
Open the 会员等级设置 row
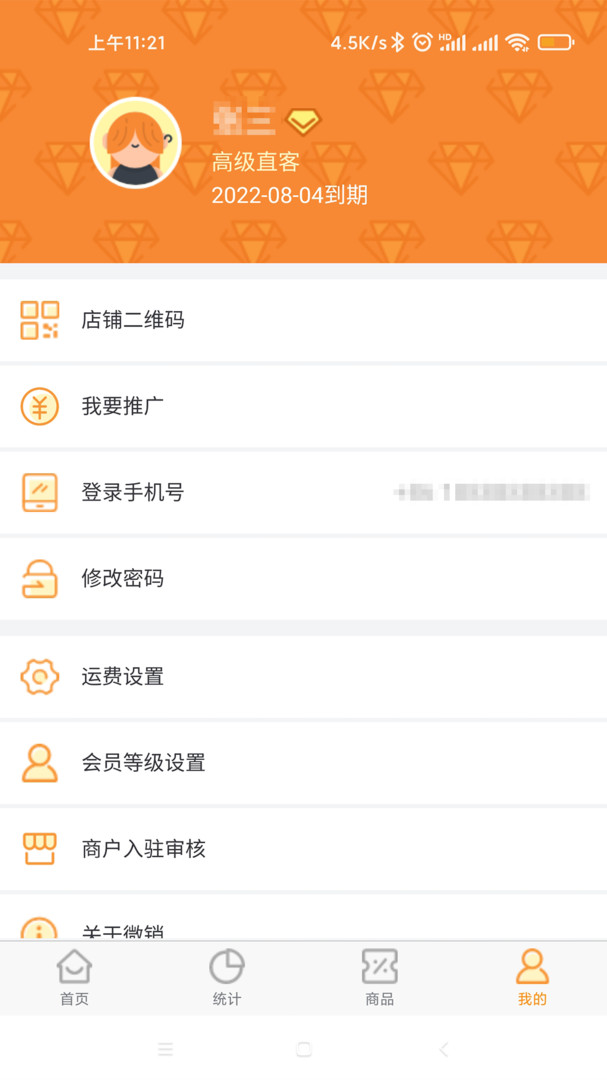pyautogui.click(x=303, y=763)
